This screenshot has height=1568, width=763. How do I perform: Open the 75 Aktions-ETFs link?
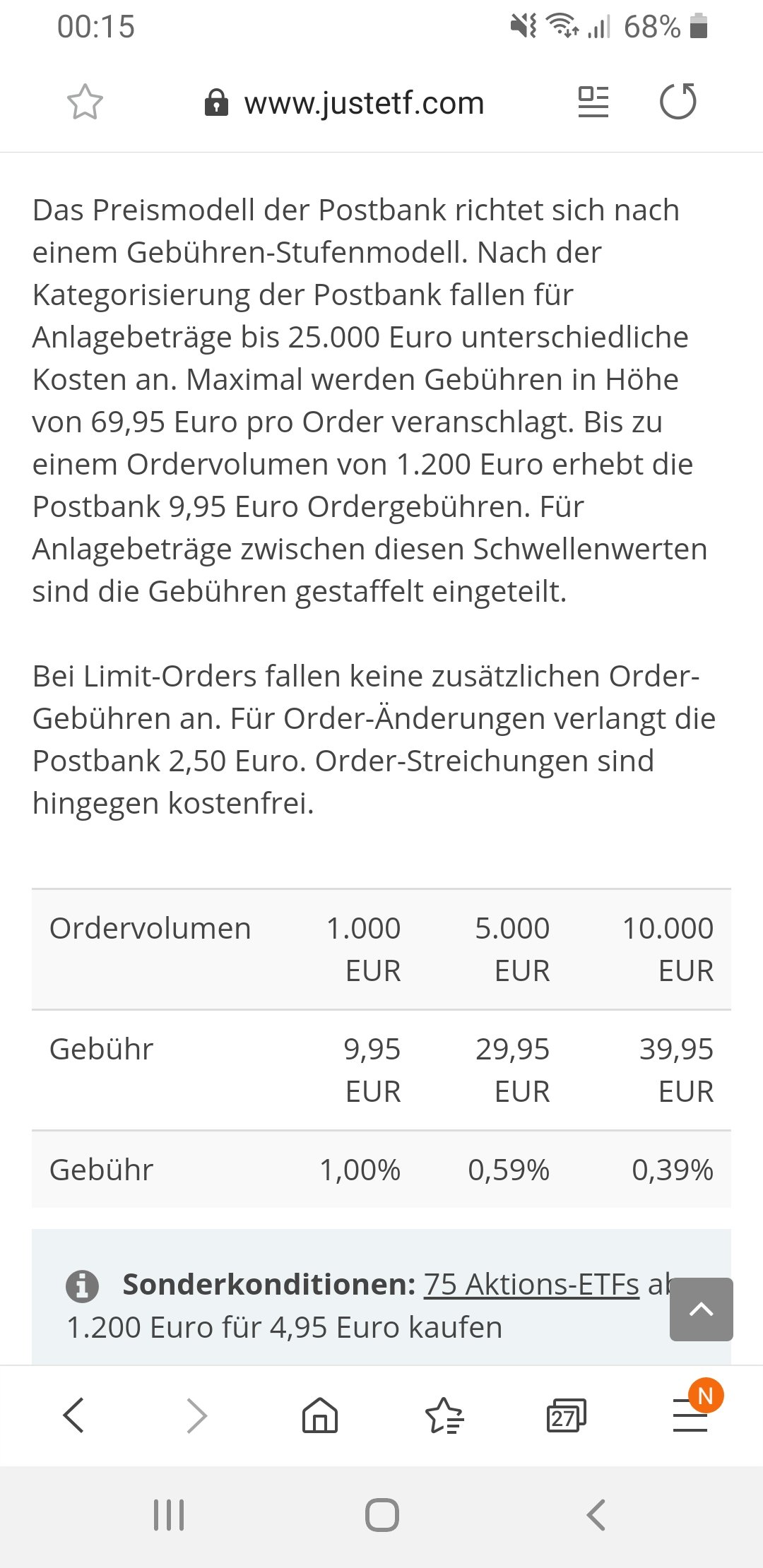tap(531, 1285)
